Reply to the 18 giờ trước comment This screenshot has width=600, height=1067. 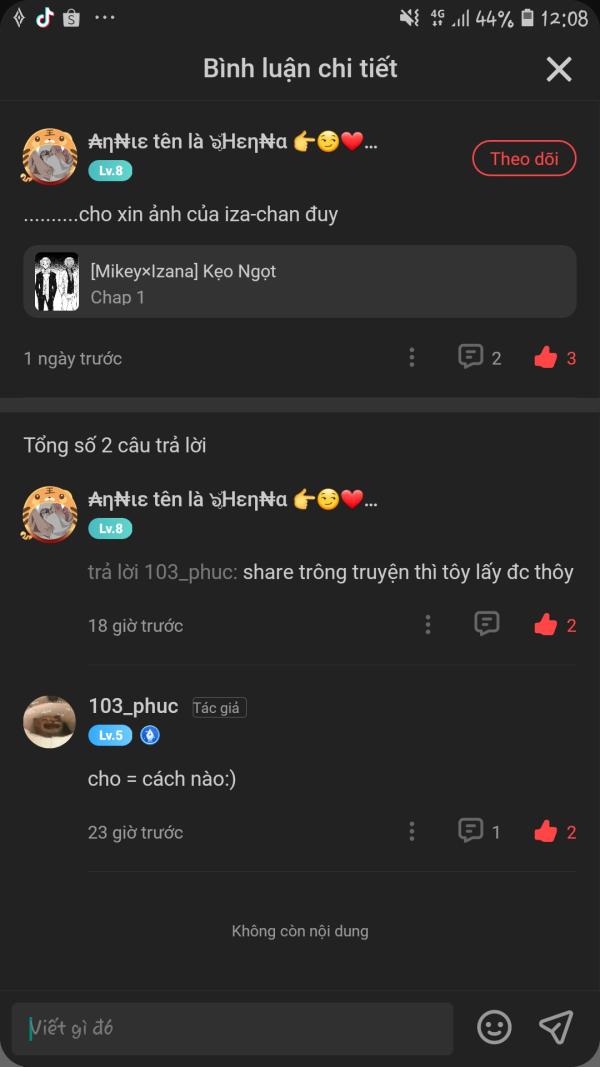(x=487, y=624)
